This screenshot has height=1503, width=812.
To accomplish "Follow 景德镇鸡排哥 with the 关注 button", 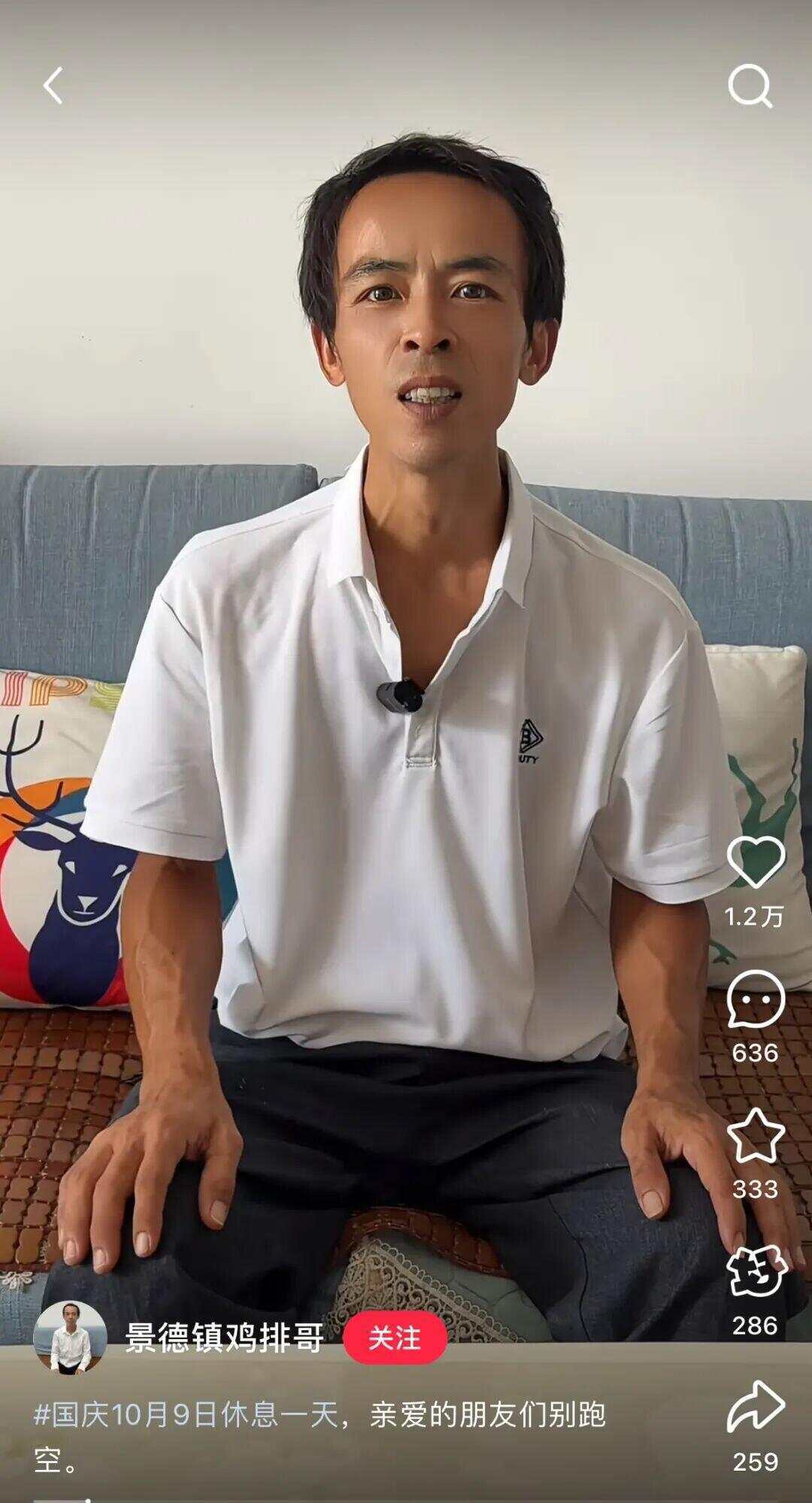I will (395, 1338).
